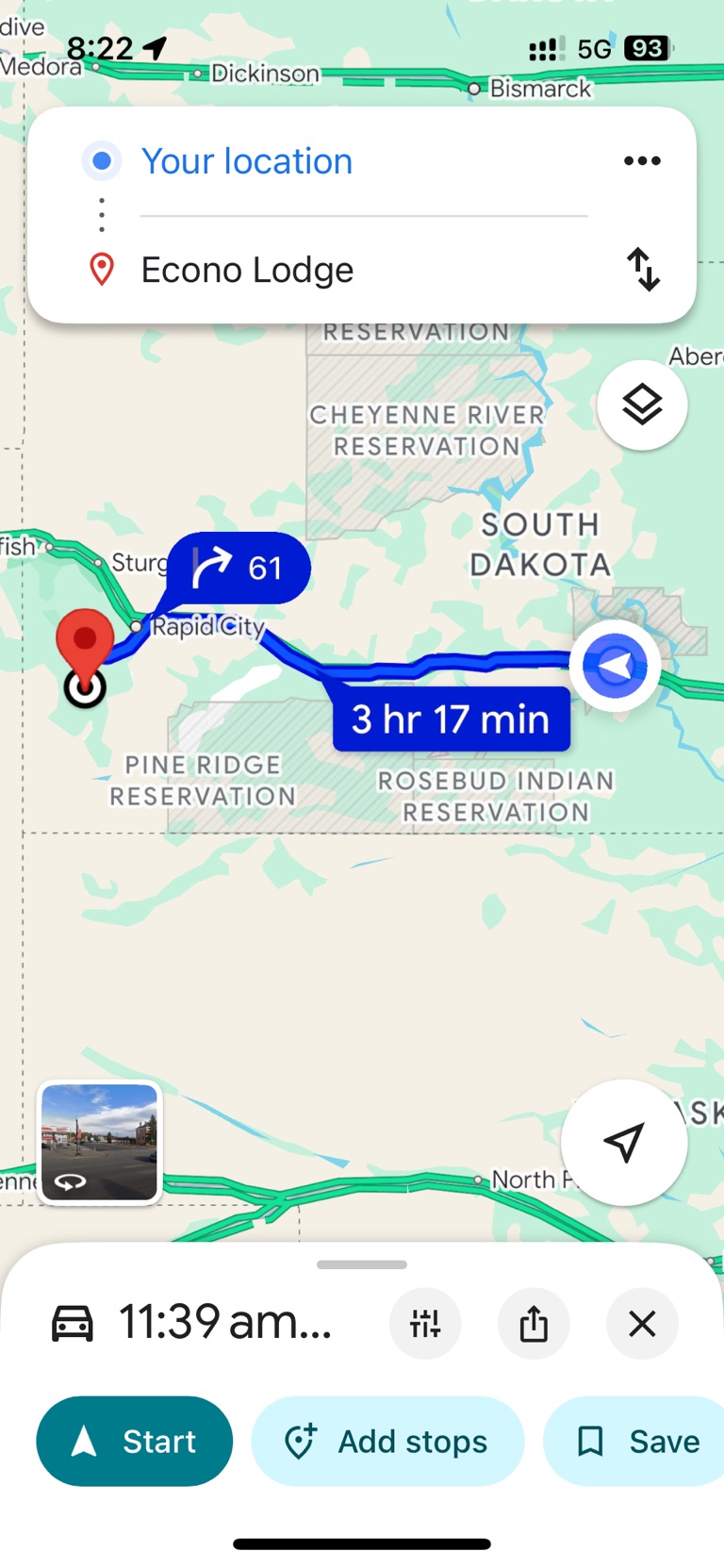Viewport: 724px width, 1568px height.
Task: Swap start and destination locations
Action: pyautogui.click(x=643, y=270)
